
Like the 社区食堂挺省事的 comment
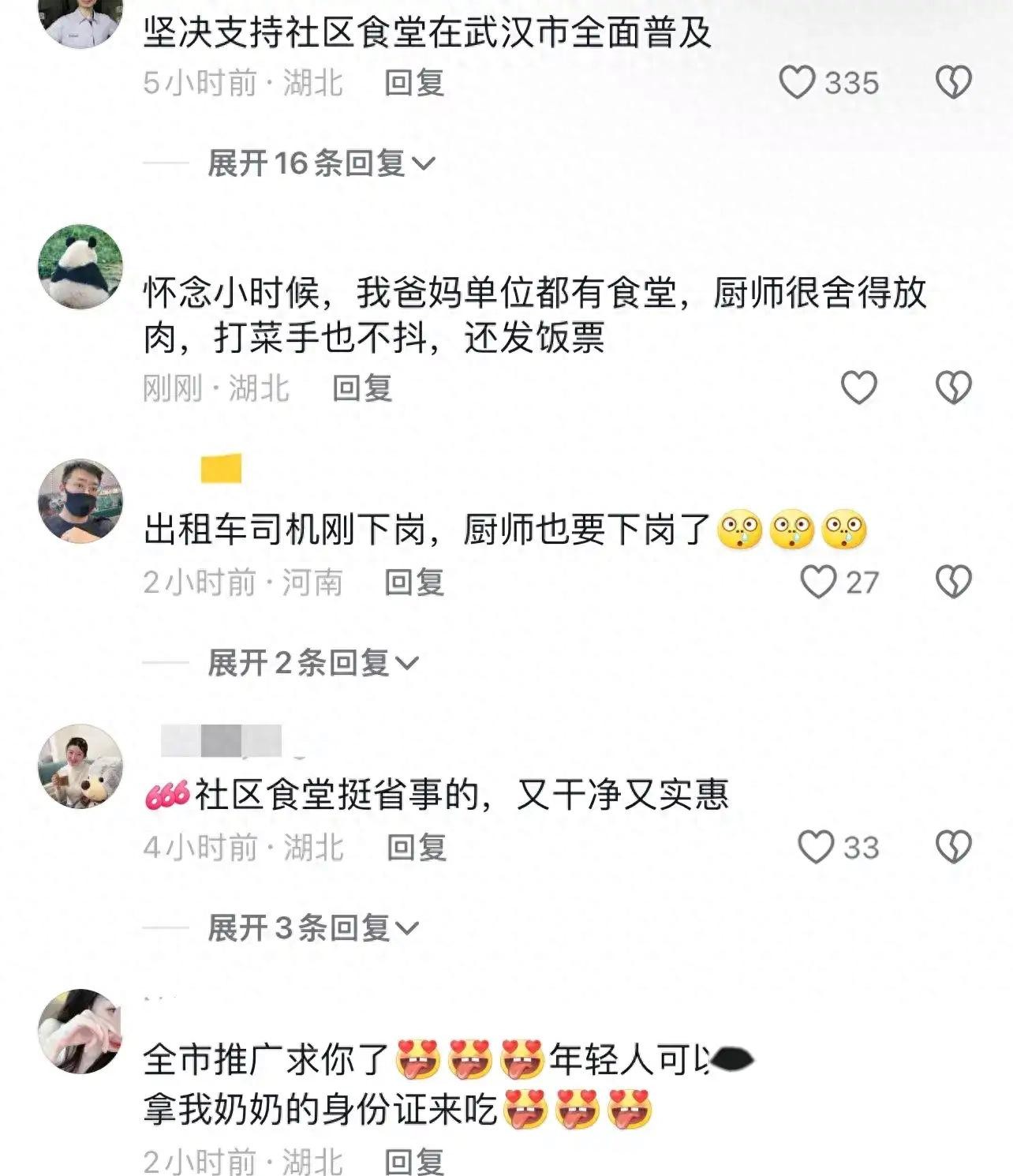pyautogui.click(x=816, y=848)
